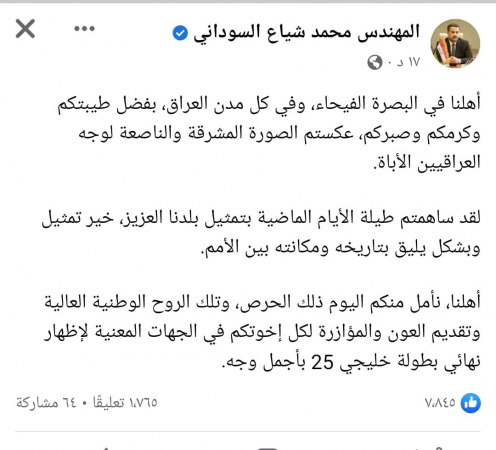This screenshot has height=450, width=496.
Task: Open the three-dot options menu
Action: click(x=85, y=29)
